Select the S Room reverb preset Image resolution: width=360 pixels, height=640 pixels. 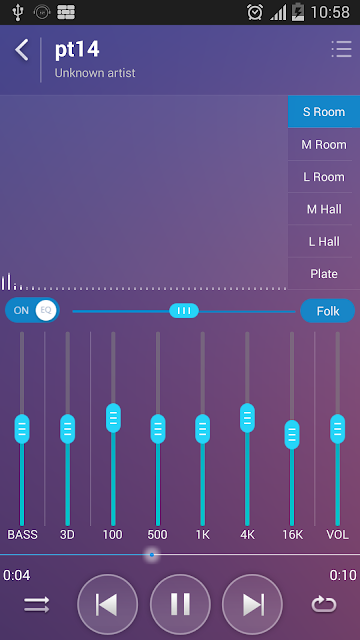point(324,112)
